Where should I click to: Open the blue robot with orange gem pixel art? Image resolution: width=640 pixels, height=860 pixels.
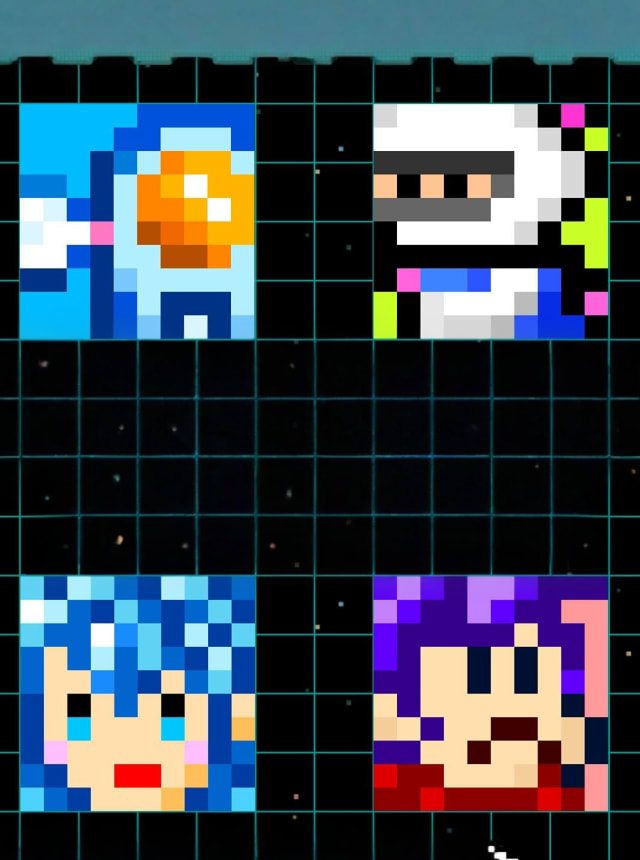(137, 221)
